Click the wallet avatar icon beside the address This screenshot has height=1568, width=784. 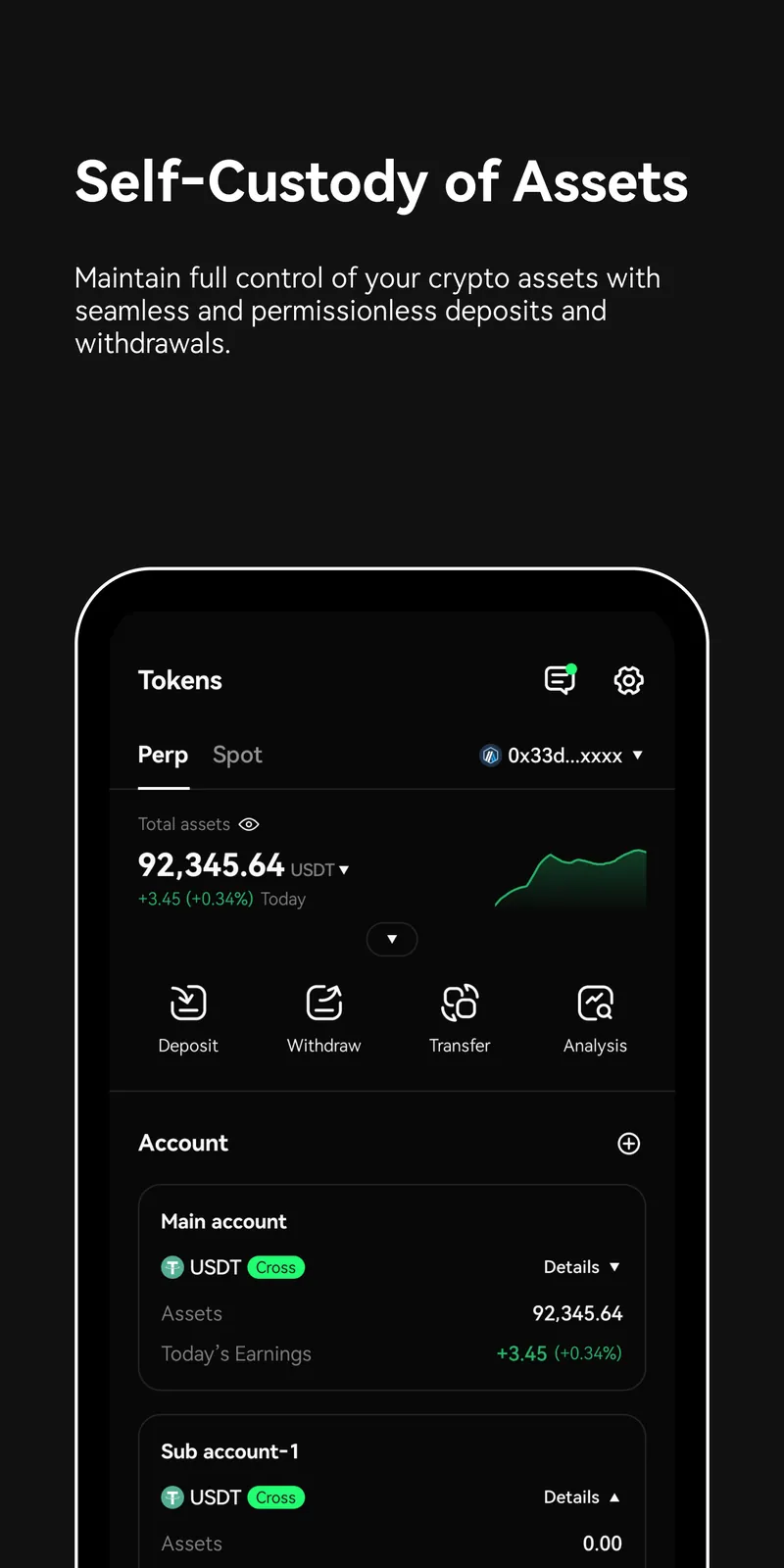[490, 755]
